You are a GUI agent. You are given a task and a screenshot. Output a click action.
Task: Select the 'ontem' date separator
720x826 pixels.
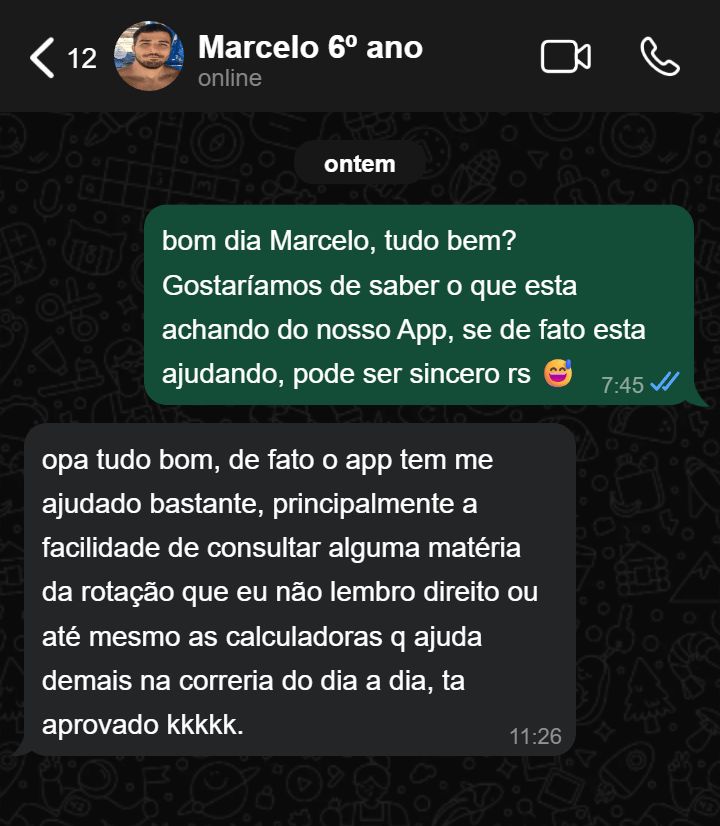(x=358, y=163)
